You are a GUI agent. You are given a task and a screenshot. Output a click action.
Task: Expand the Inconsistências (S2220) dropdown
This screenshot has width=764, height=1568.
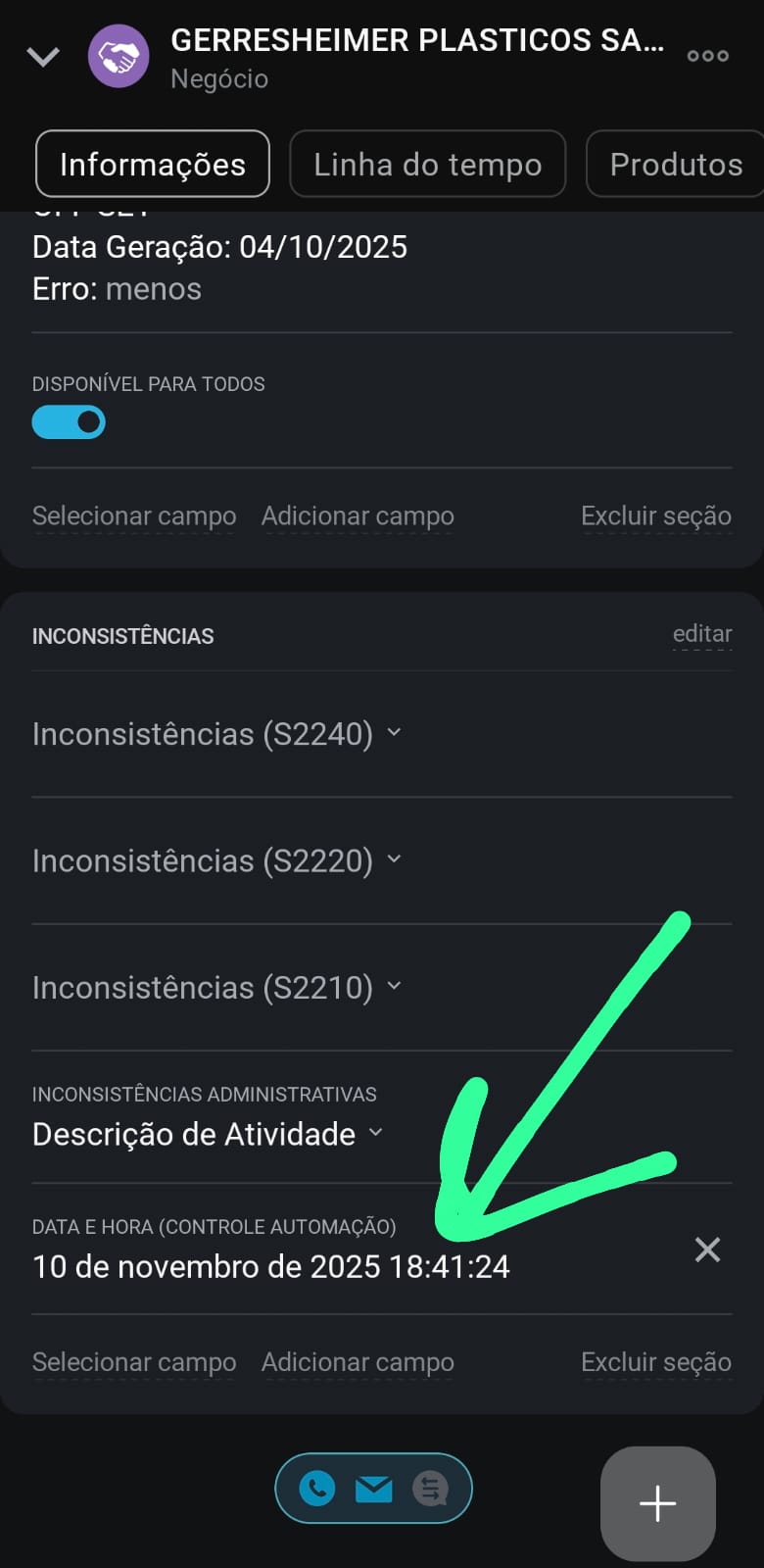pos(217,860)
